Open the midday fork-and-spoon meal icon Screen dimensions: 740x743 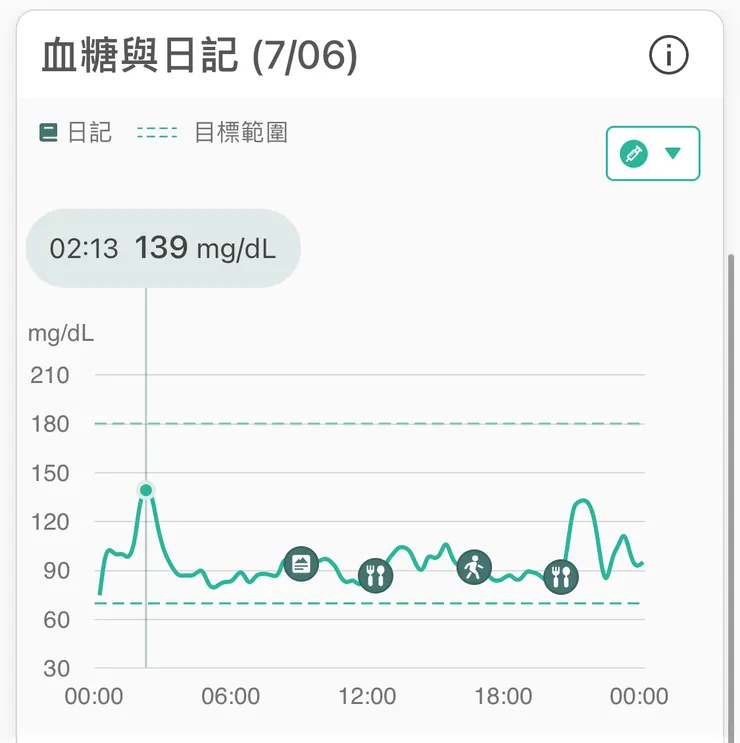click(376, 576)
